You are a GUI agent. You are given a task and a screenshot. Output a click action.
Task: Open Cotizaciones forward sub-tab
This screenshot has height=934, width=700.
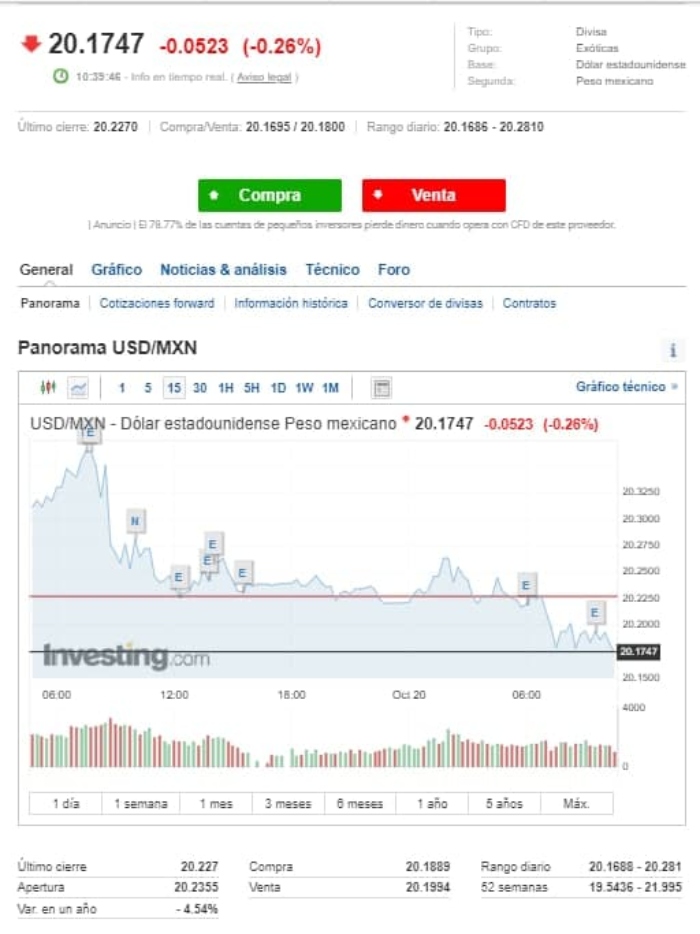(157, 303)
